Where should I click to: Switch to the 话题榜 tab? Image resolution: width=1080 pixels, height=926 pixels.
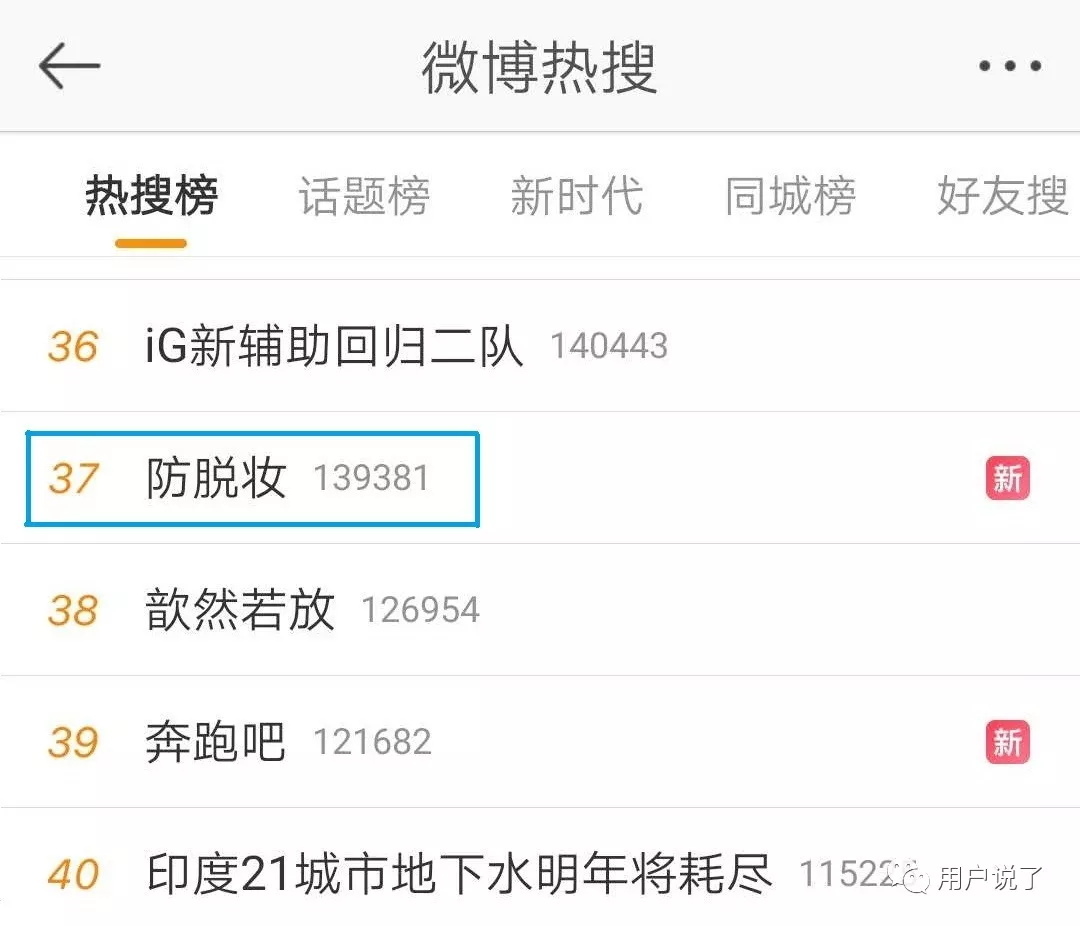click(364, 196)
